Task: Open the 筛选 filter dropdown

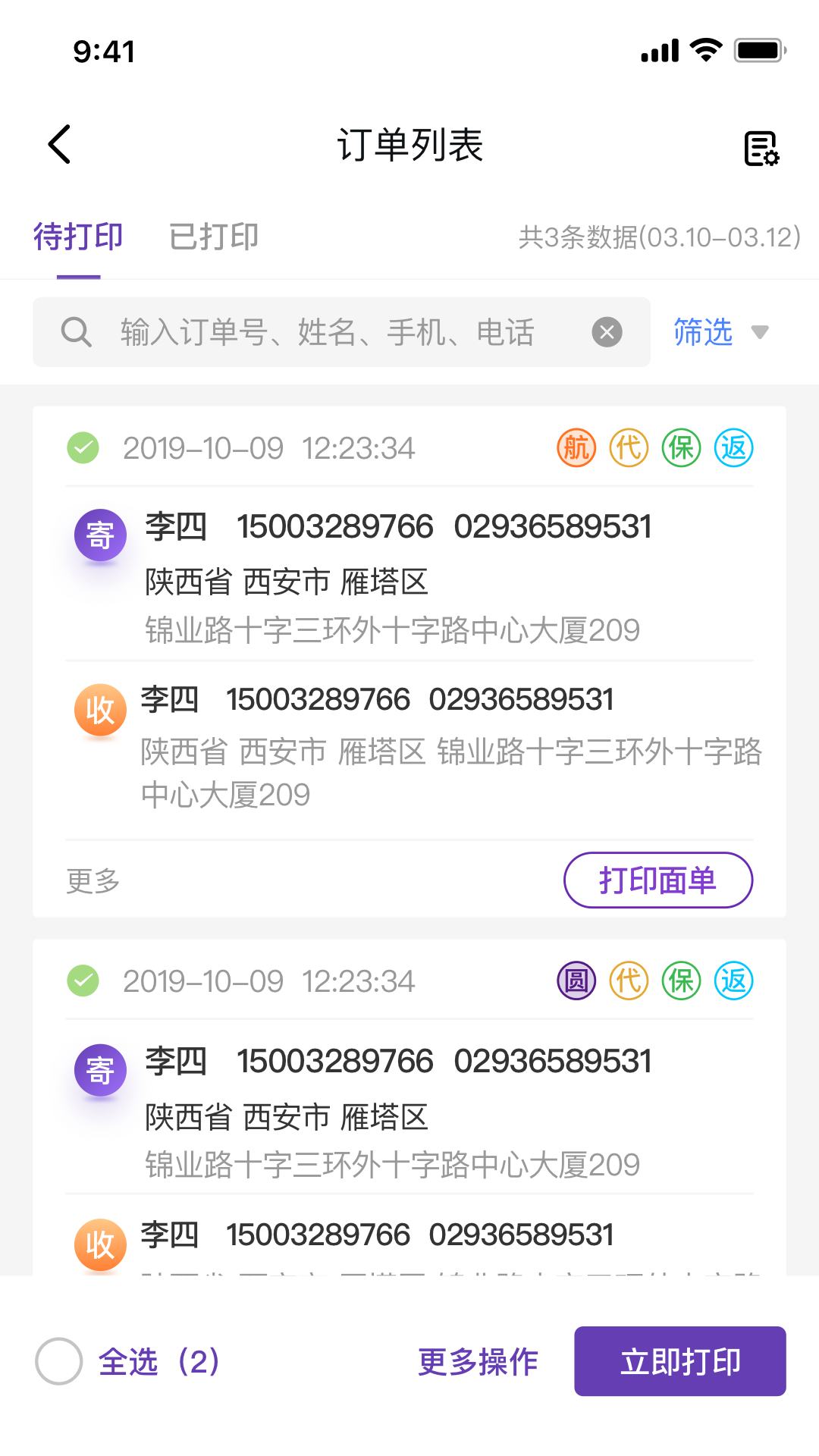Action: [x=702, y=332]
